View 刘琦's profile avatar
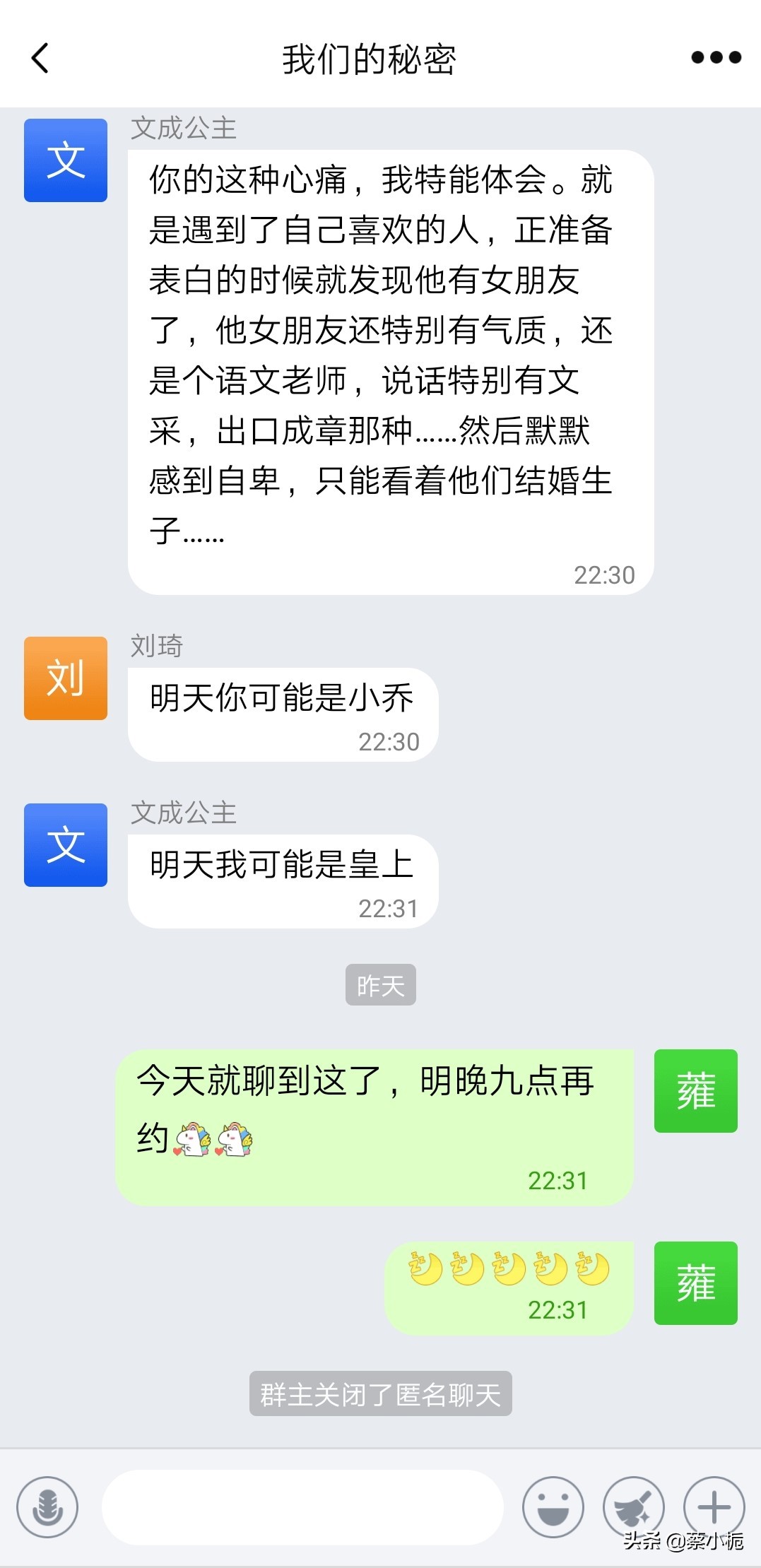Image resolution: width=761 pixels, height=1568 pixels. [66, 678]
